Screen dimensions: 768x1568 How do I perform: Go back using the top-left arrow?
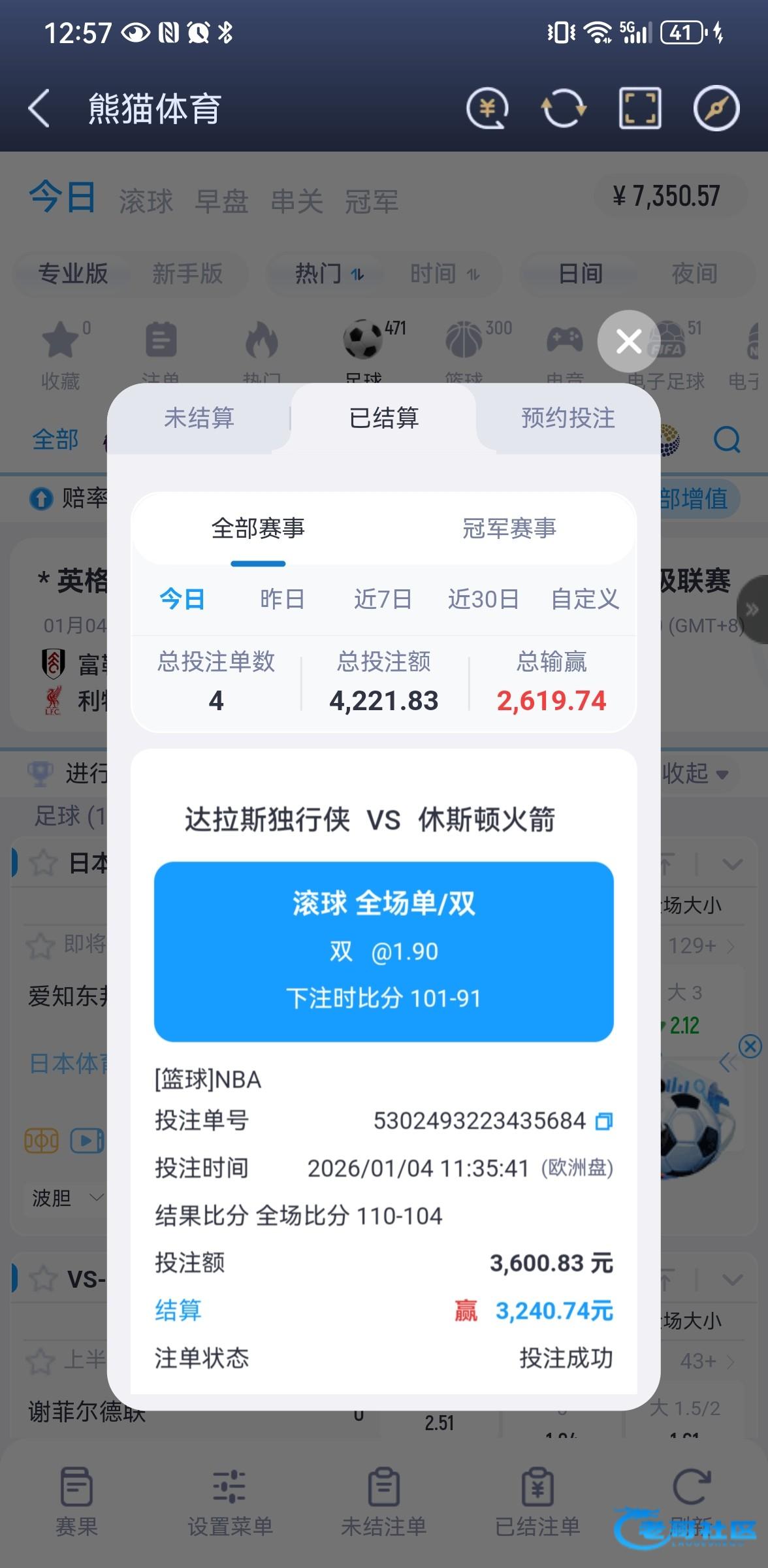click(39, 108)
